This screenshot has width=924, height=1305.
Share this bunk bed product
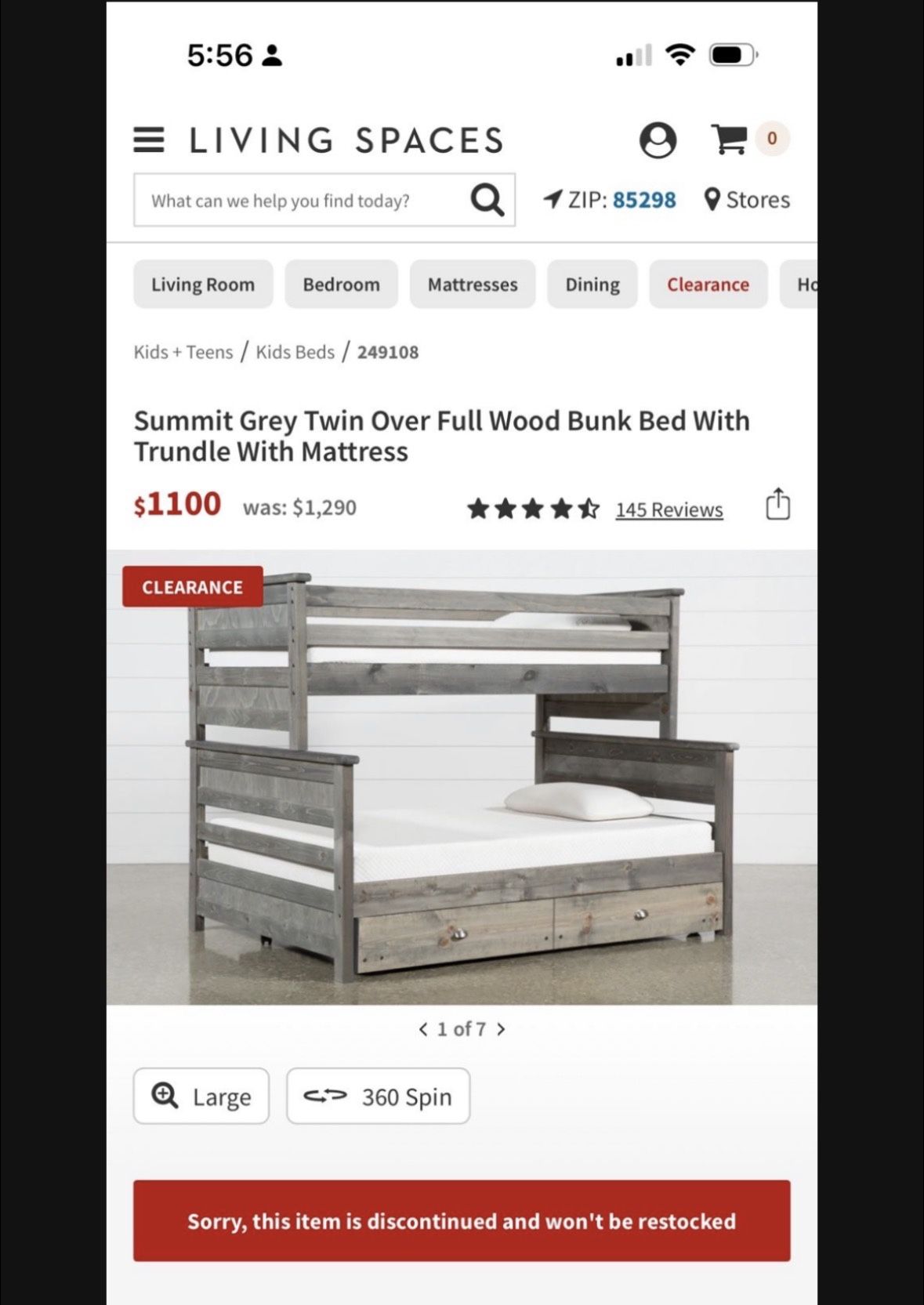click(x=777, y=504)
